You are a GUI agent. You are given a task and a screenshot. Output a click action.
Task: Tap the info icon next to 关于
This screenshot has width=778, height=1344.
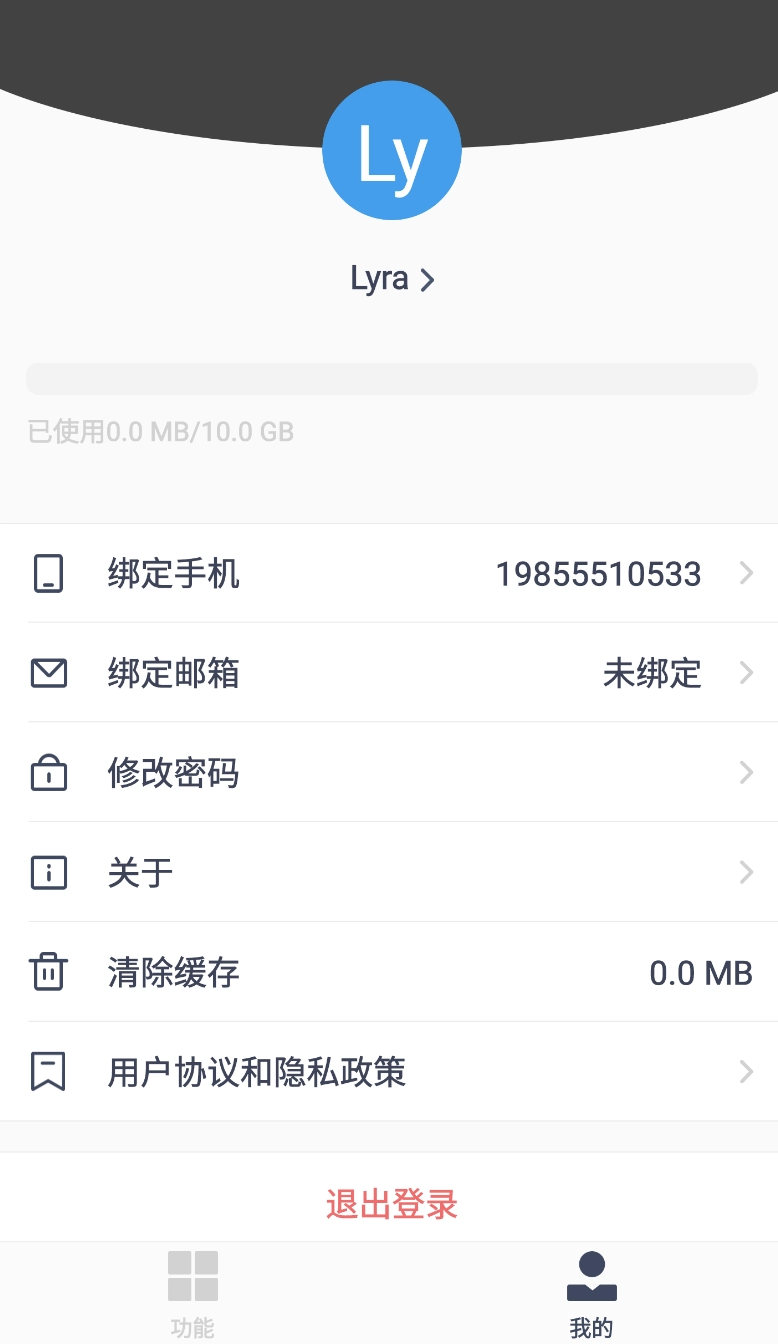[48, 872]
